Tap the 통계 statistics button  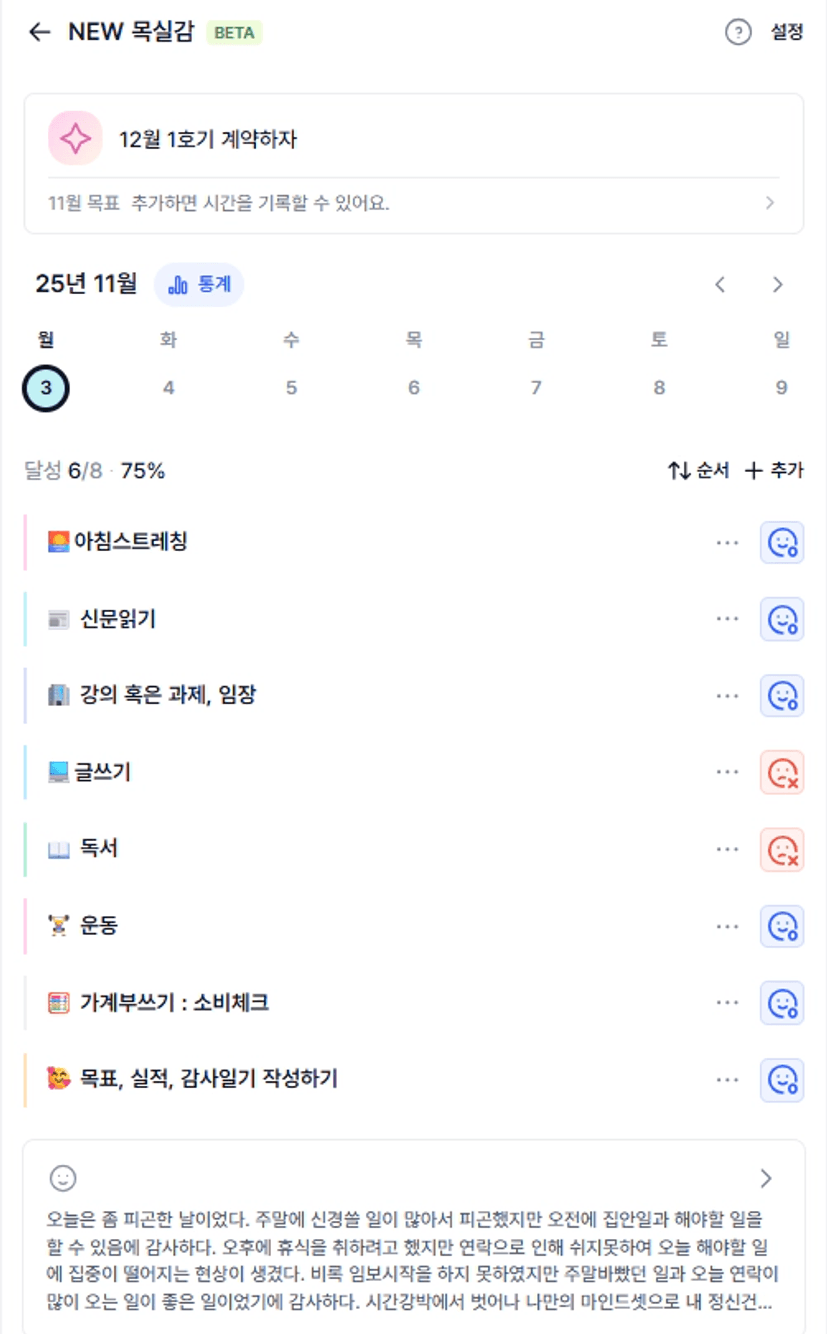coord(199,285)
